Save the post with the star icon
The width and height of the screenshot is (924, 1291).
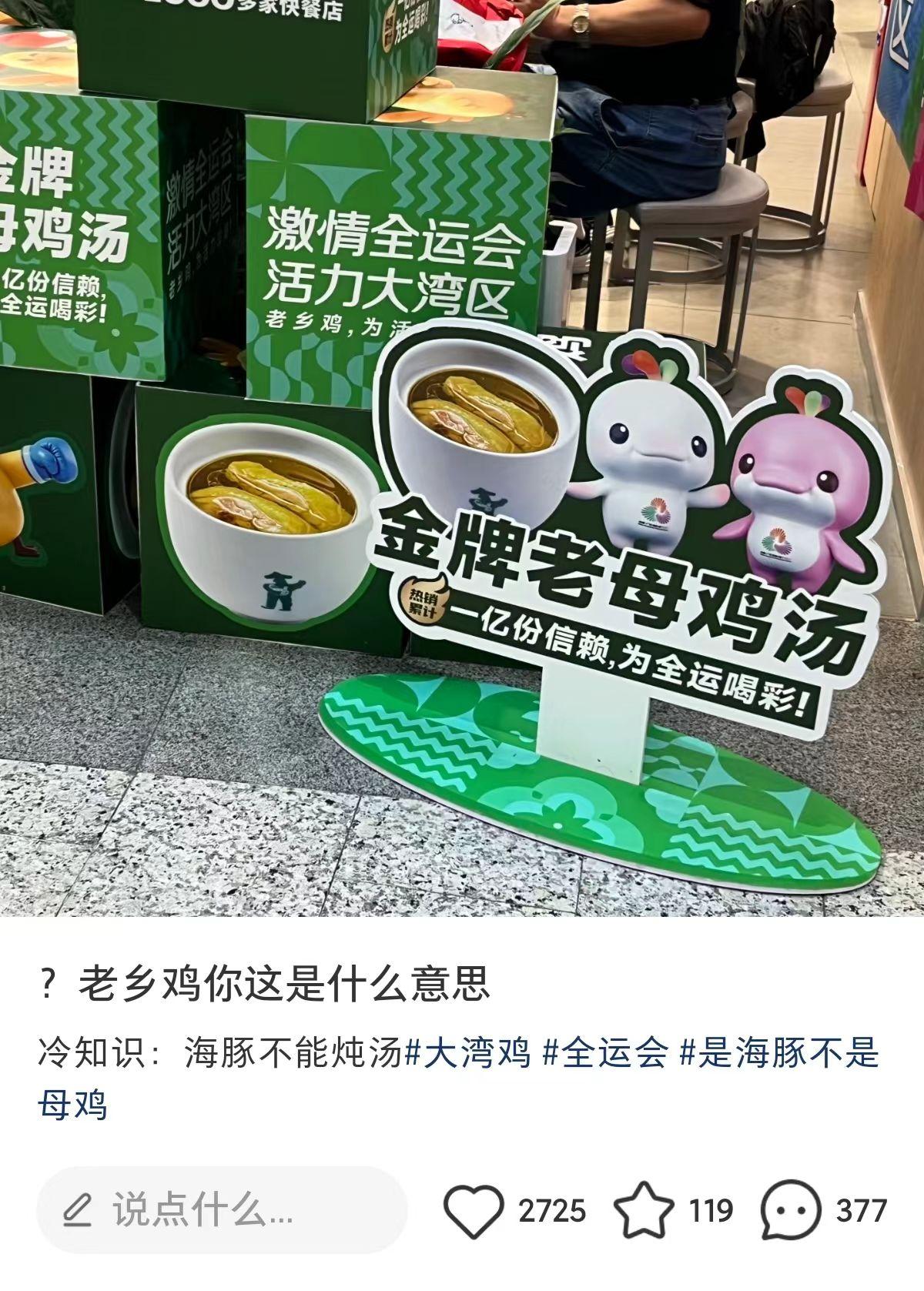[x=644, y=1212]
